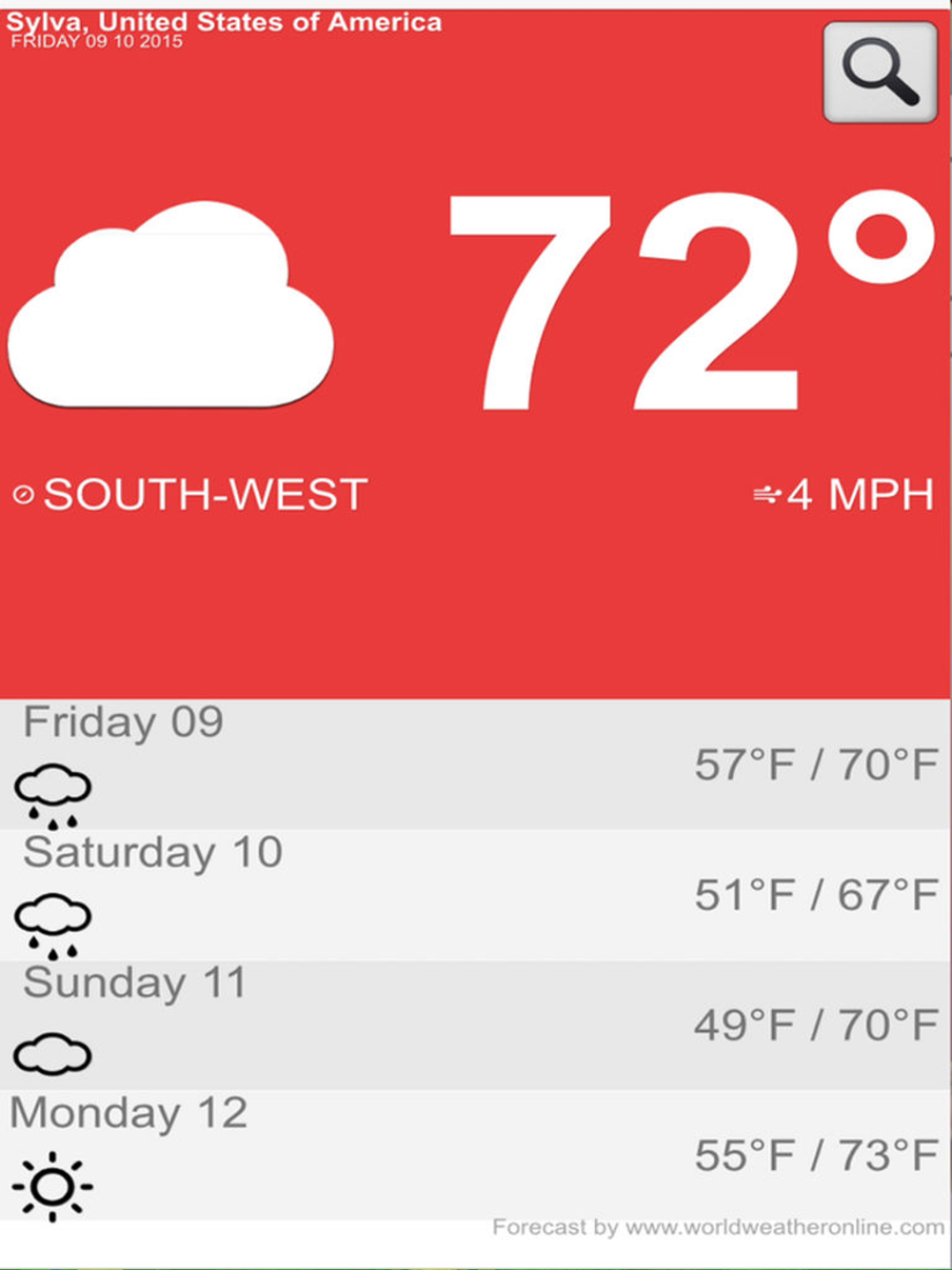Open the Friday 09 forecast row
This screenshot has width=952, height=1270.
[474, 764]
